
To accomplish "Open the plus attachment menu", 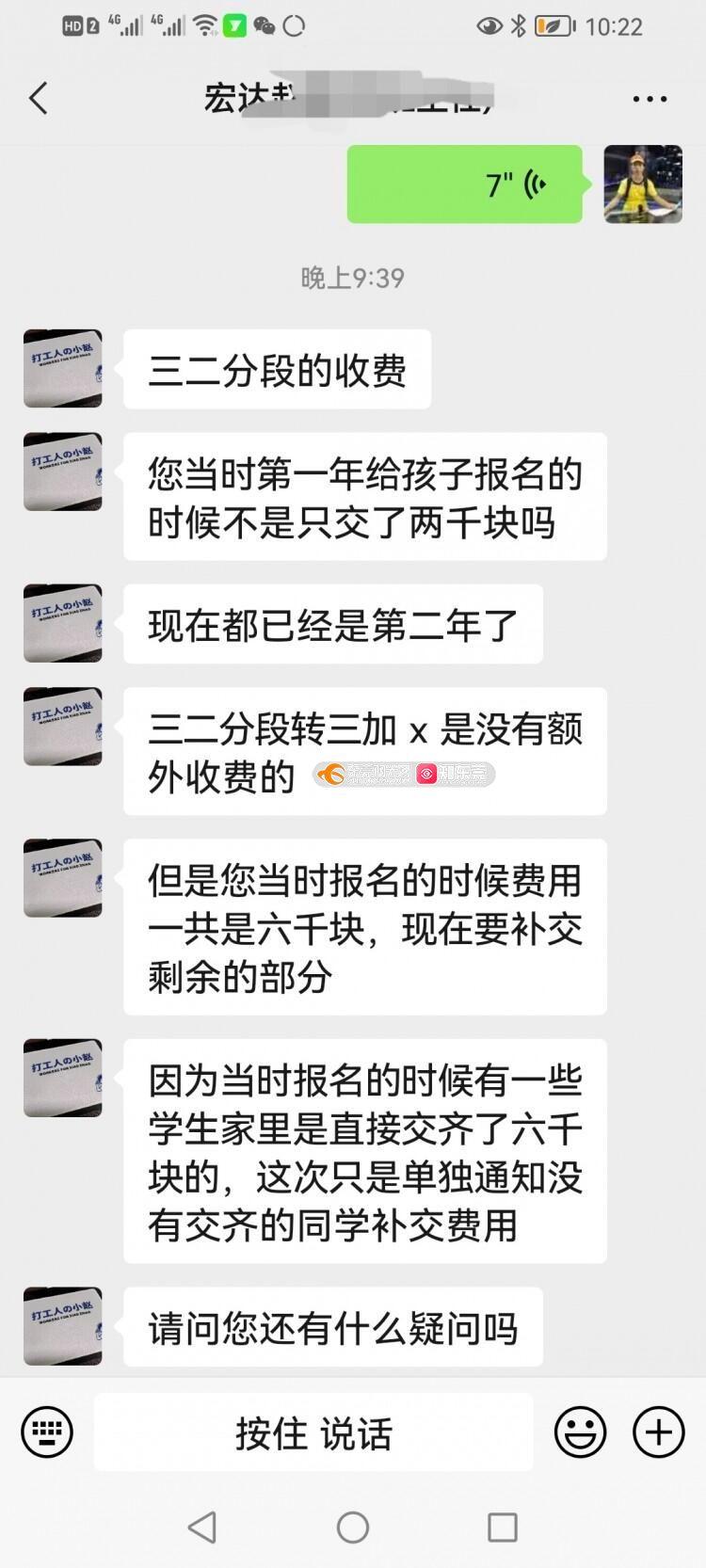I will [x=658, y=1432].
